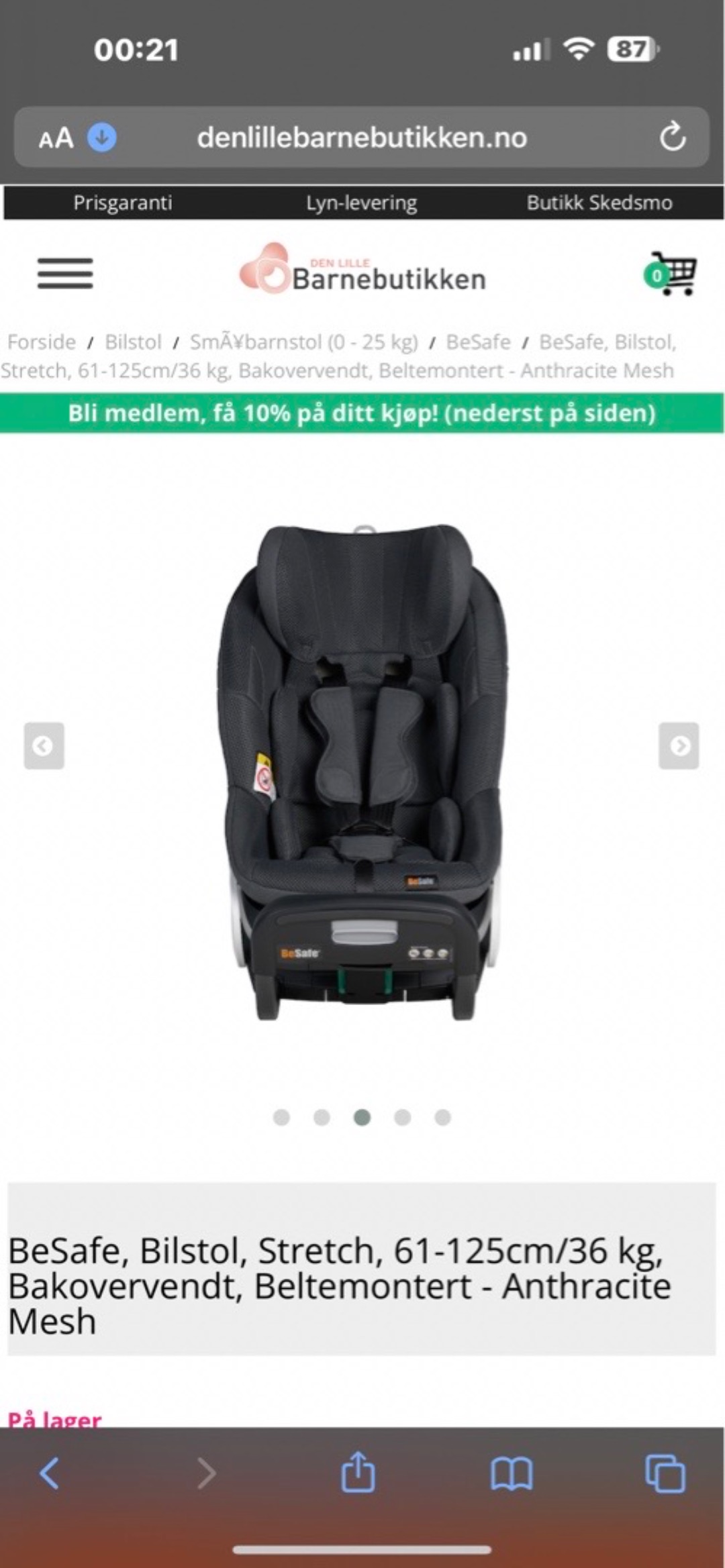Reload the page in Safari
Image resolution: width=725 pixels, height=1568 pixels.
coord(672,138)
